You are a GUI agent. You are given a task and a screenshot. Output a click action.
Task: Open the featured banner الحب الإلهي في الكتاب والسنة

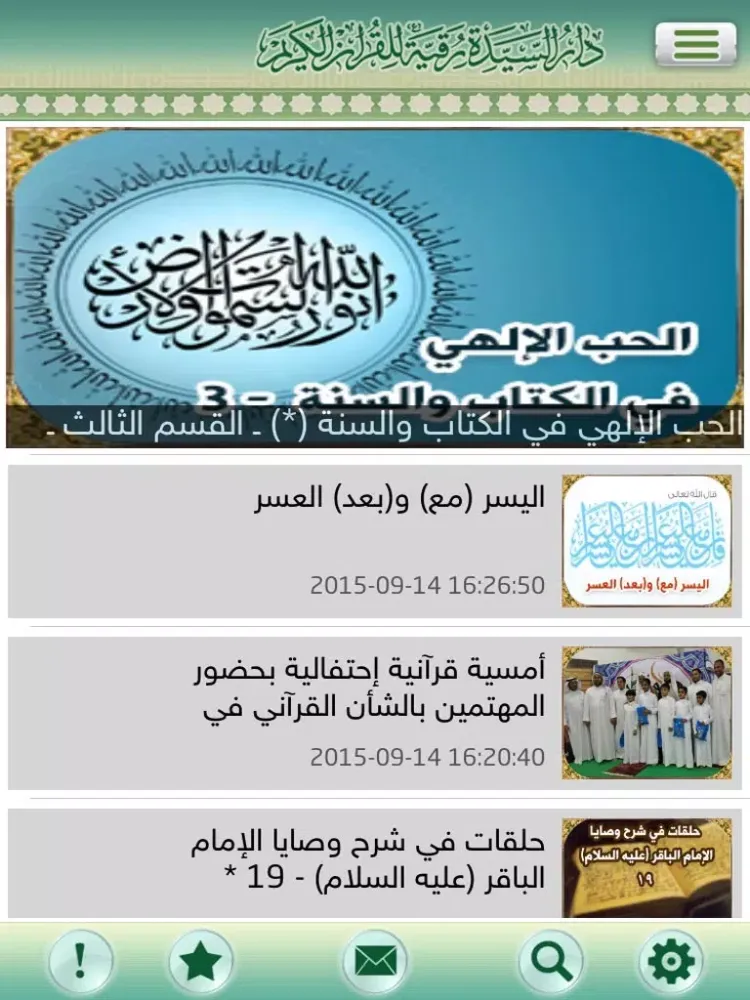375,288
